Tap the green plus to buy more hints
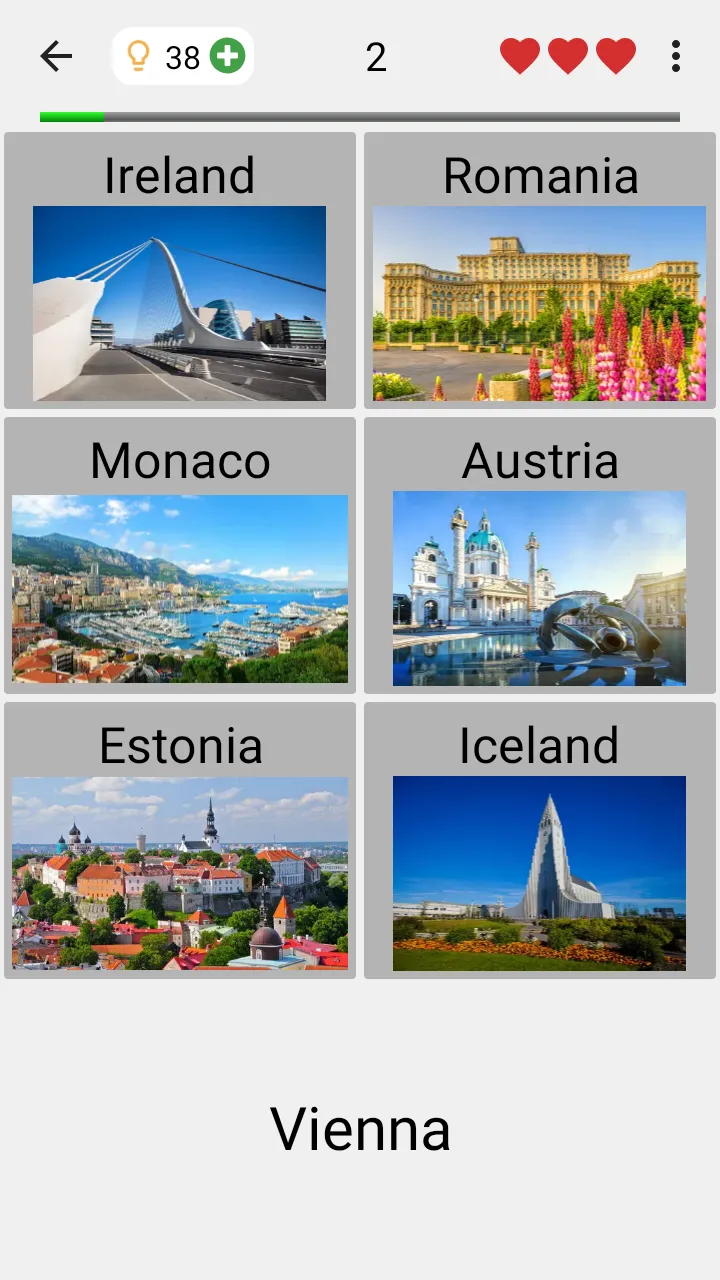This screenshot has height=1280, width=720. coord(228,57)
